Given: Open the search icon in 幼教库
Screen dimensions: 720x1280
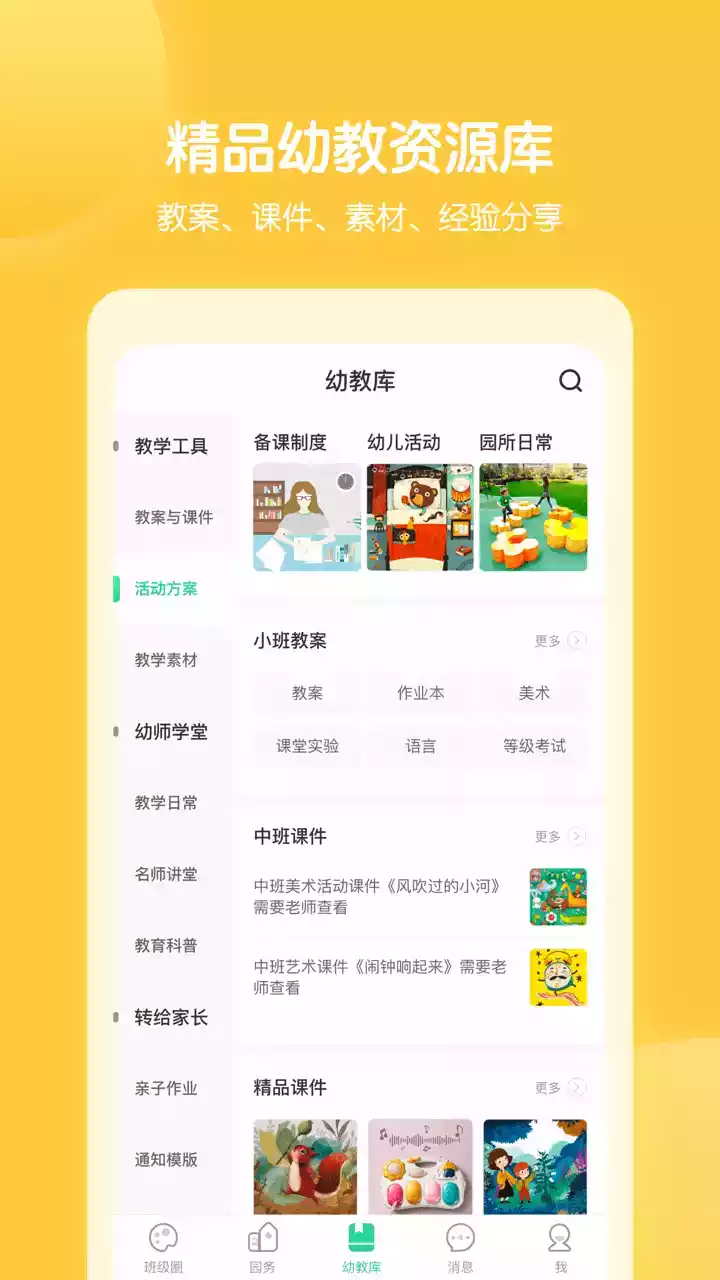Looking at the screenshot, I should tap(571, 381).
